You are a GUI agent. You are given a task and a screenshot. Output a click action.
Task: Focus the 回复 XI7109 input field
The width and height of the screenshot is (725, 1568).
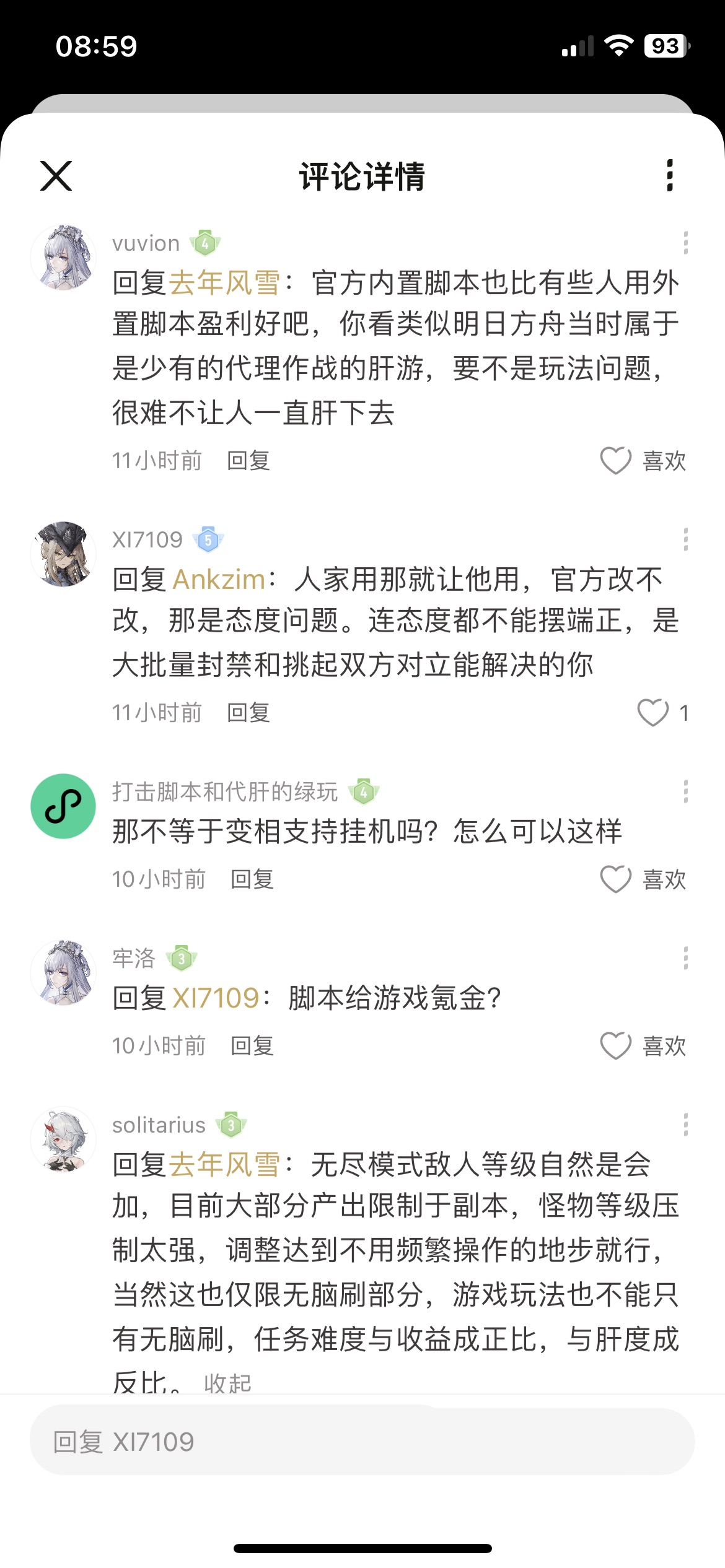(362, 1442)
